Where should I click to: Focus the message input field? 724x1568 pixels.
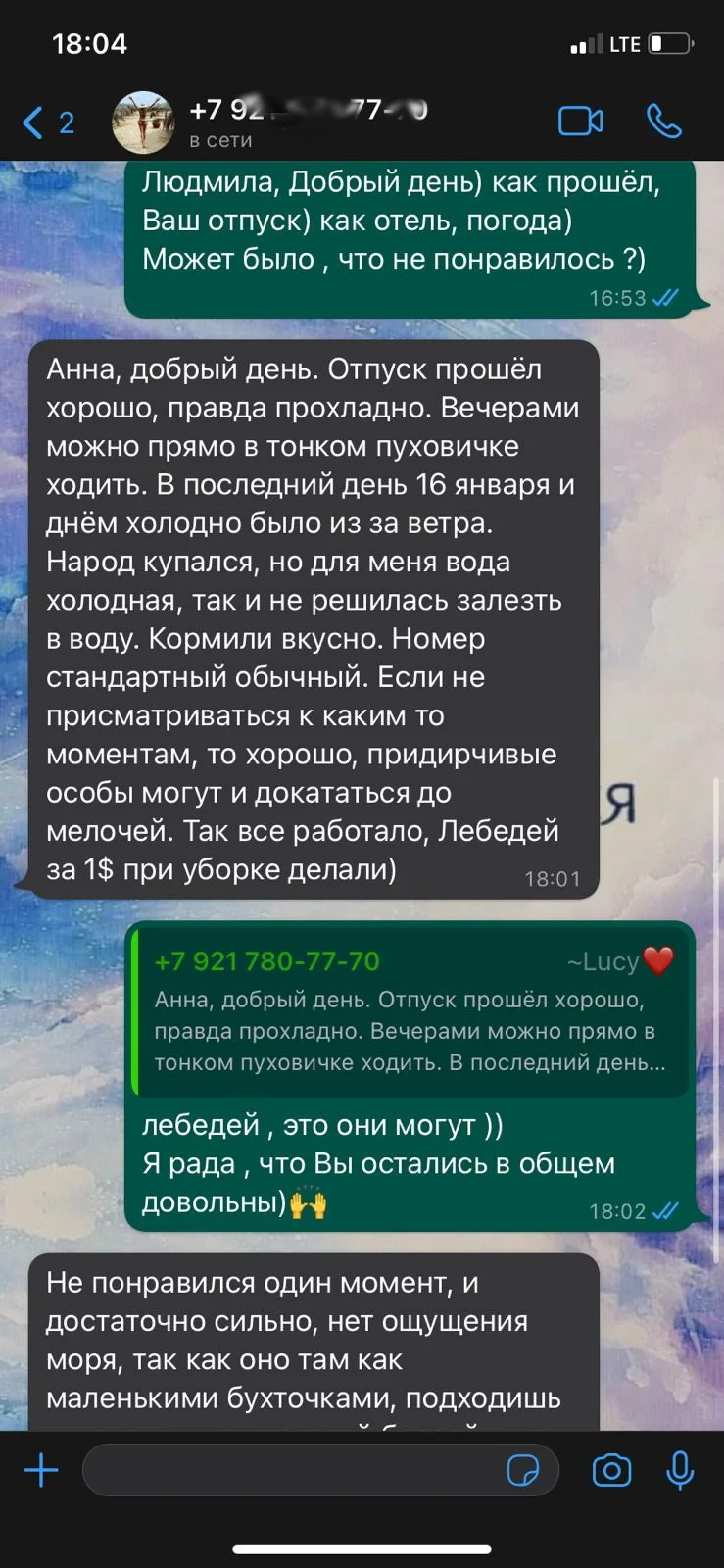click(x=294, y=1470)
